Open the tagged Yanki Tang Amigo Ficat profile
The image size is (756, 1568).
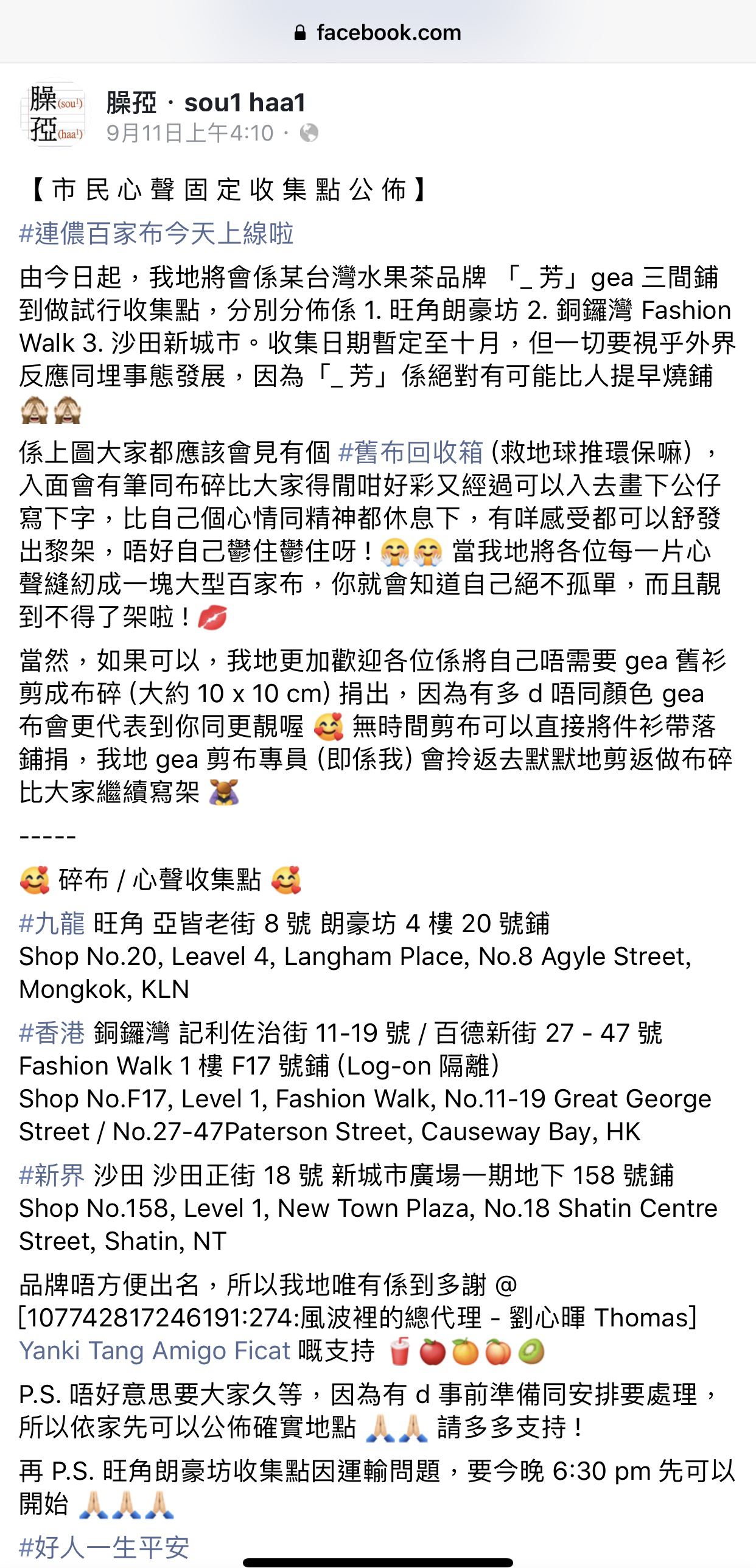(155, 1351)
